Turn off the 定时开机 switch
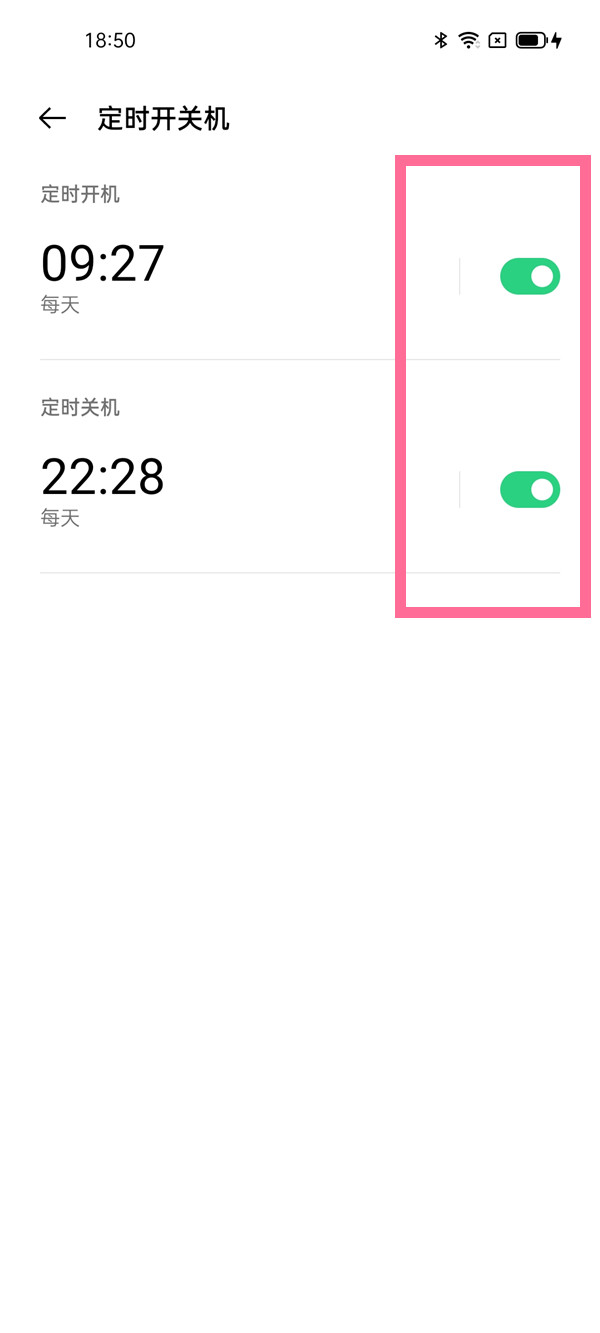 529,276
